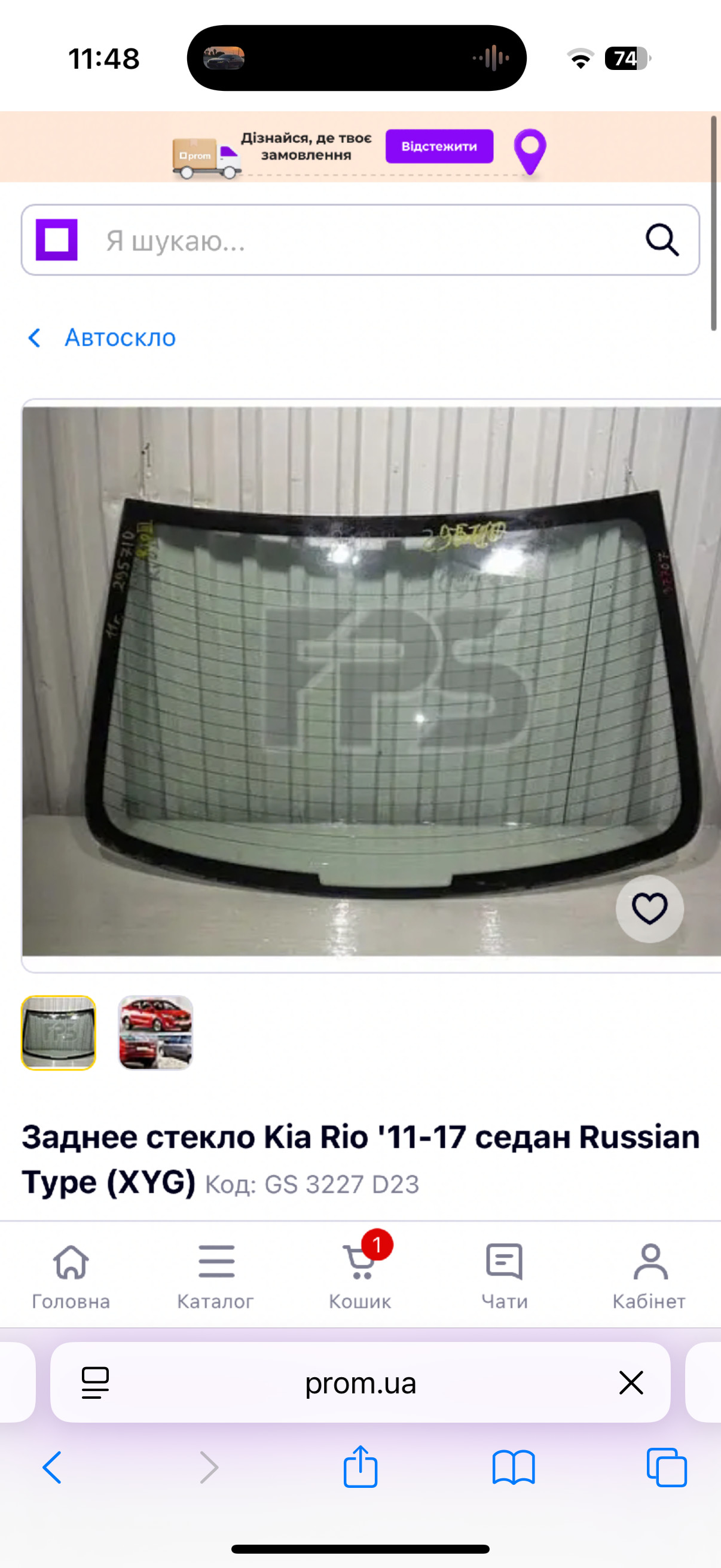The image size is (721, 1568).
Task: Go back in browser history
Action: pos(53,1467)
